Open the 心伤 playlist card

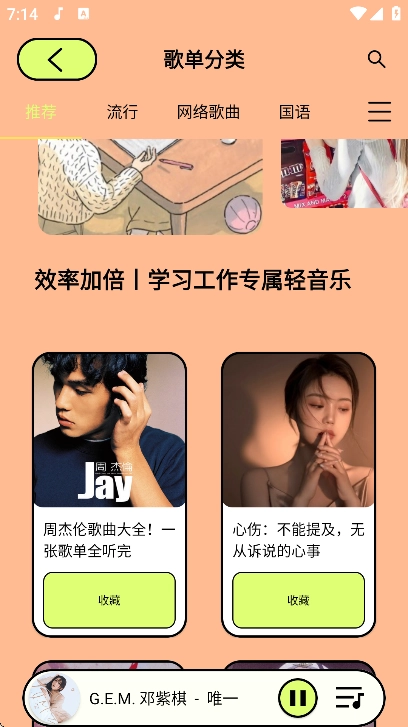[299, 494]
